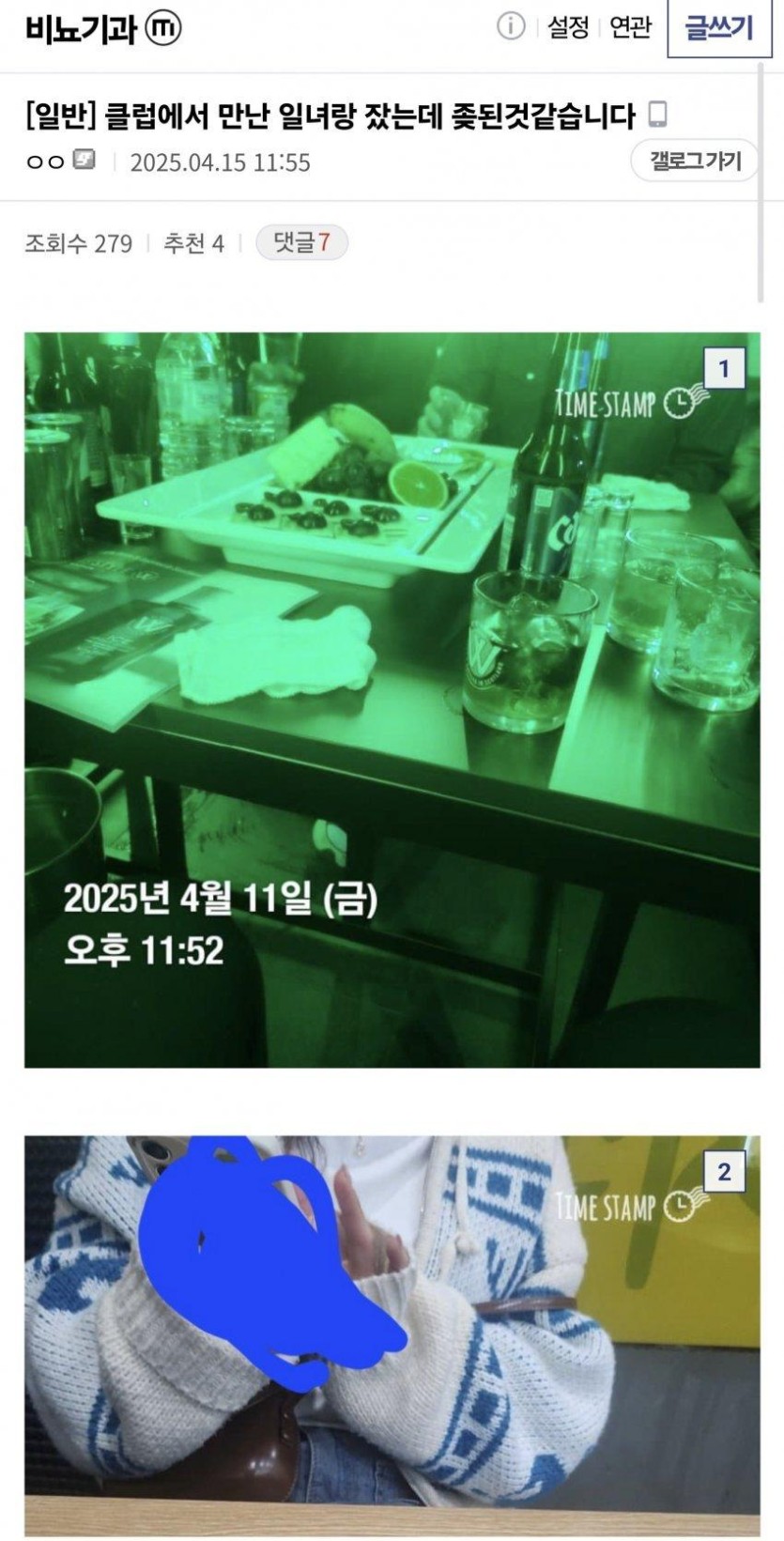Jump to comments via 댓글 7
784x1541 pixels.
click(301, 243)
